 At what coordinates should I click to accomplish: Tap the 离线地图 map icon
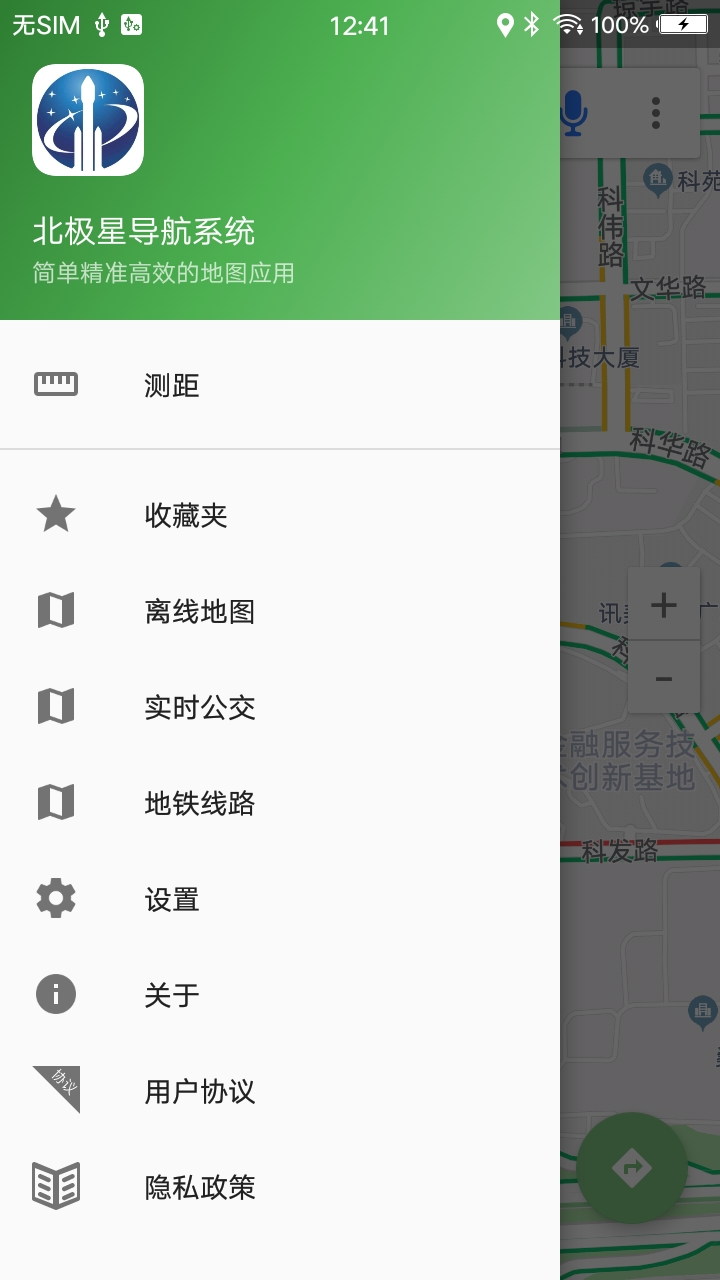coord(54,610)
